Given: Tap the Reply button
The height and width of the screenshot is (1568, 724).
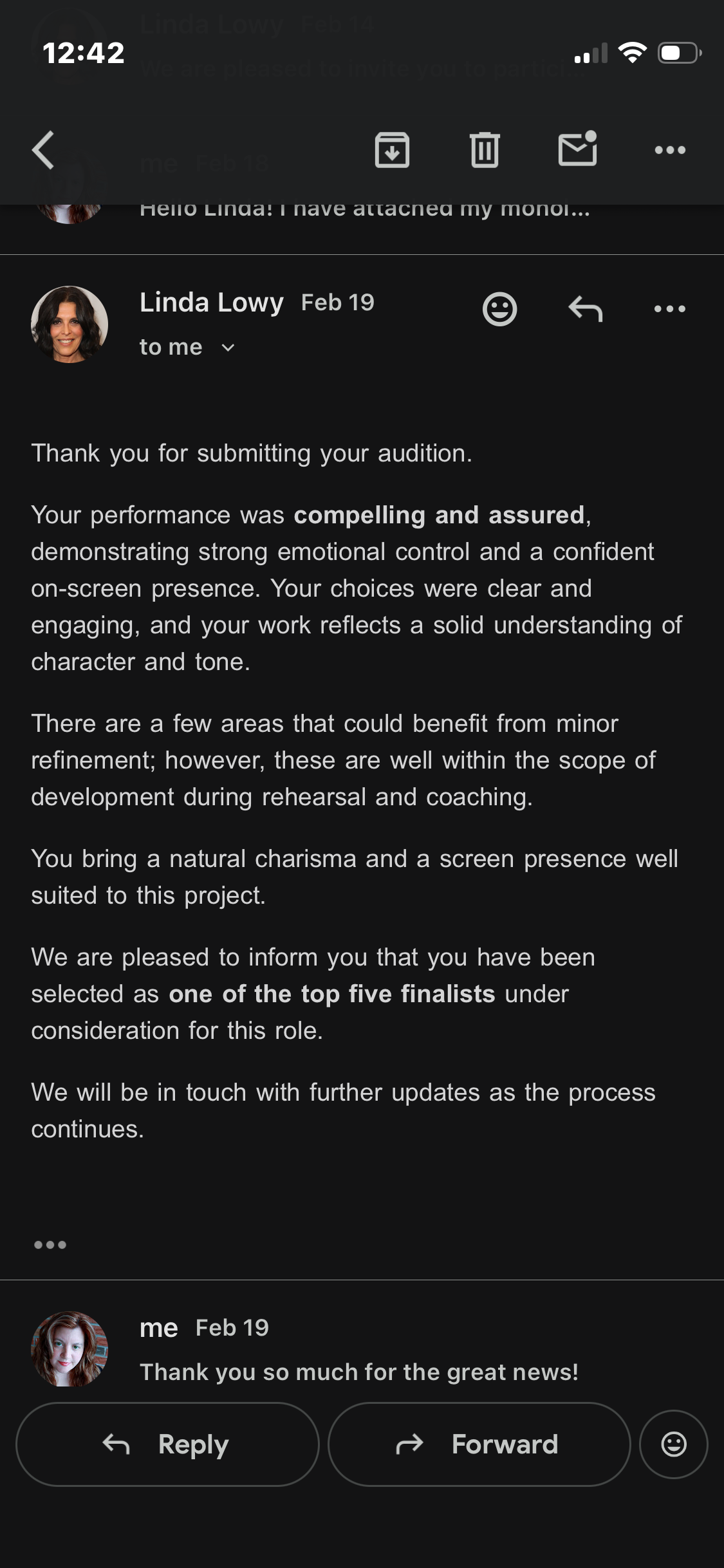Looking at the screenshot, I should [x=167, y=1444].
